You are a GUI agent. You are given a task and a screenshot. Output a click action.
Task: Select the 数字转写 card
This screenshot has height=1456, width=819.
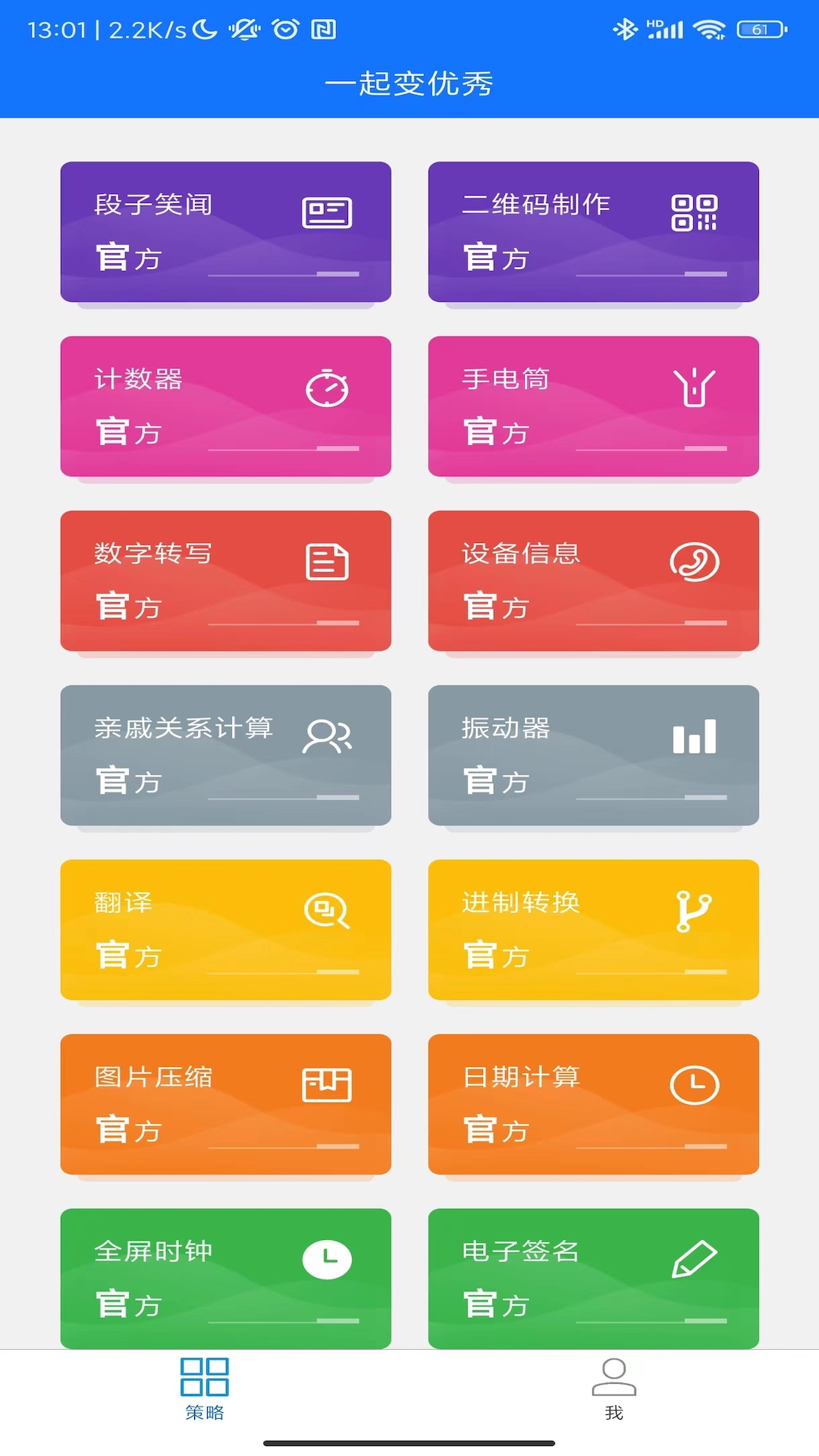226,581
